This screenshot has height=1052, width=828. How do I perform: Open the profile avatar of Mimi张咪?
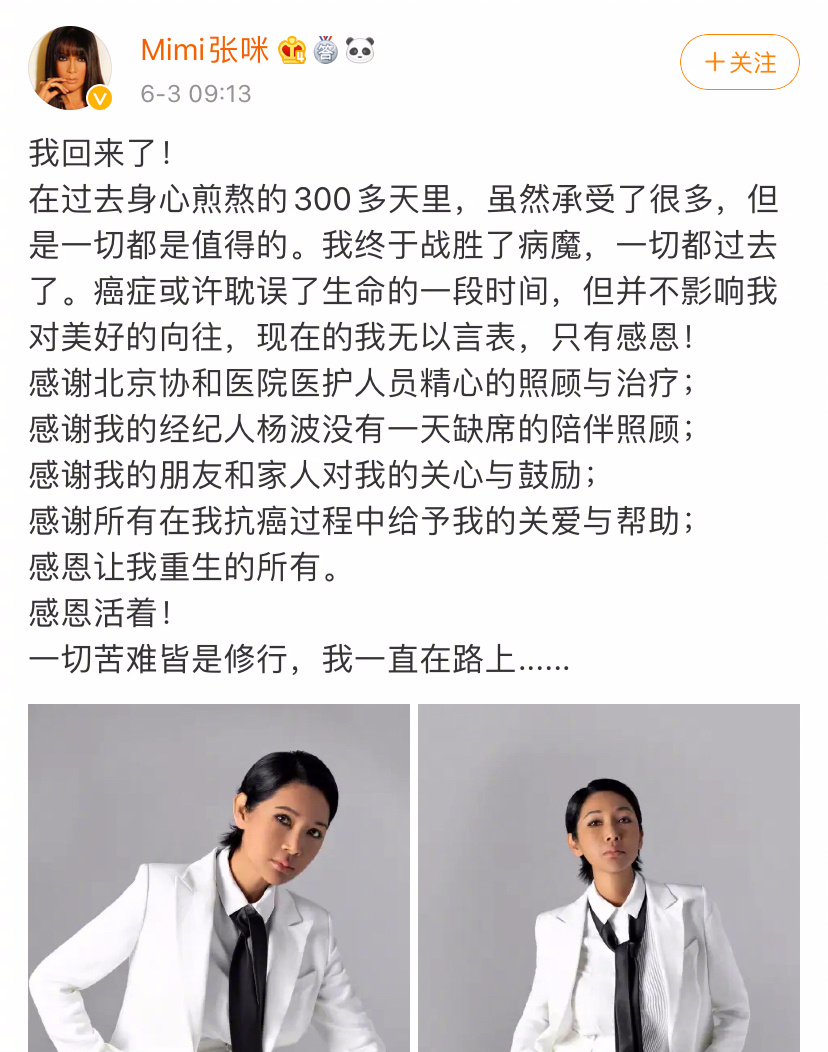69,67
